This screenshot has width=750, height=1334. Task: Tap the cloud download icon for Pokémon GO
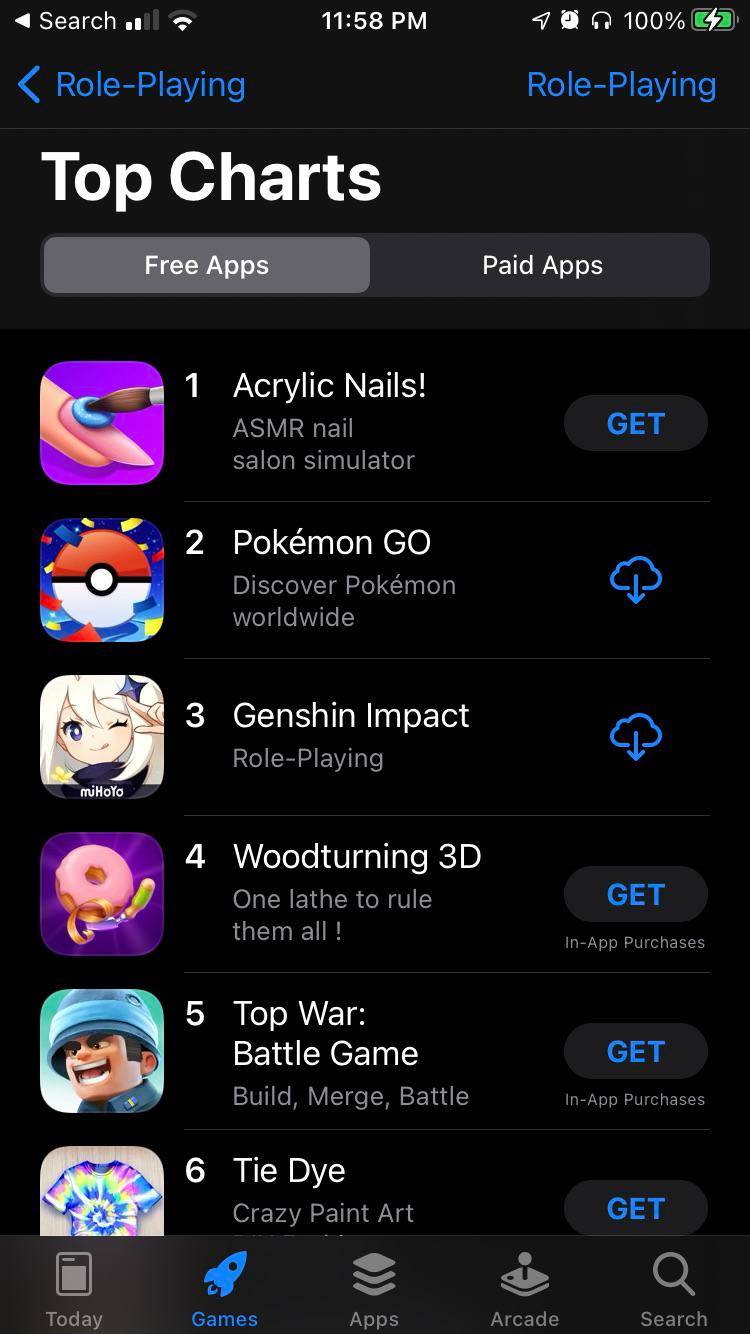pos(636,580)
